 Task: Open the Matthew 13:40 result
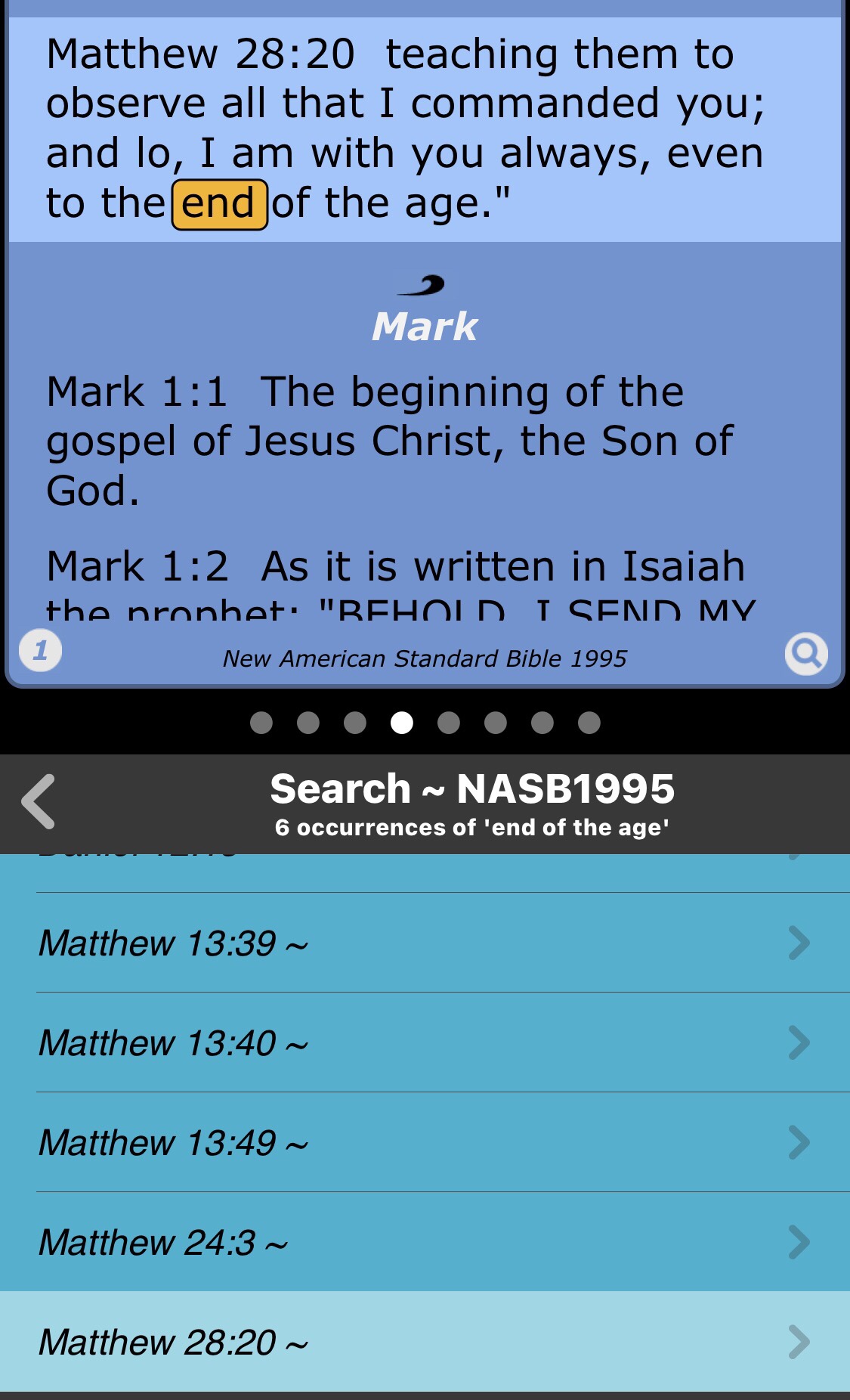[x=423, y=1042]
